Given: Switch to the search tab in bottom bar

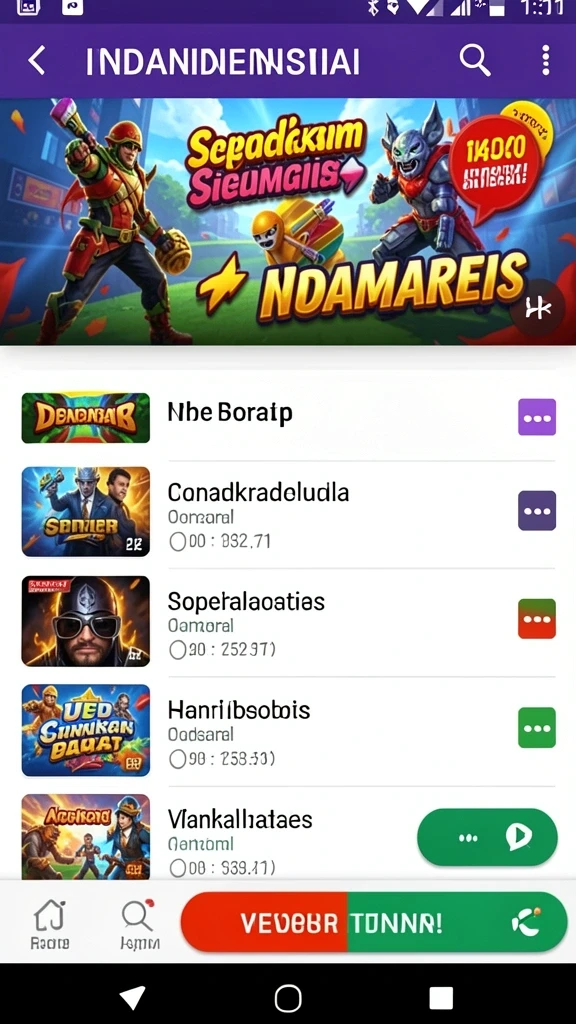Looking at the screenshot, I should tap(139, 923).
